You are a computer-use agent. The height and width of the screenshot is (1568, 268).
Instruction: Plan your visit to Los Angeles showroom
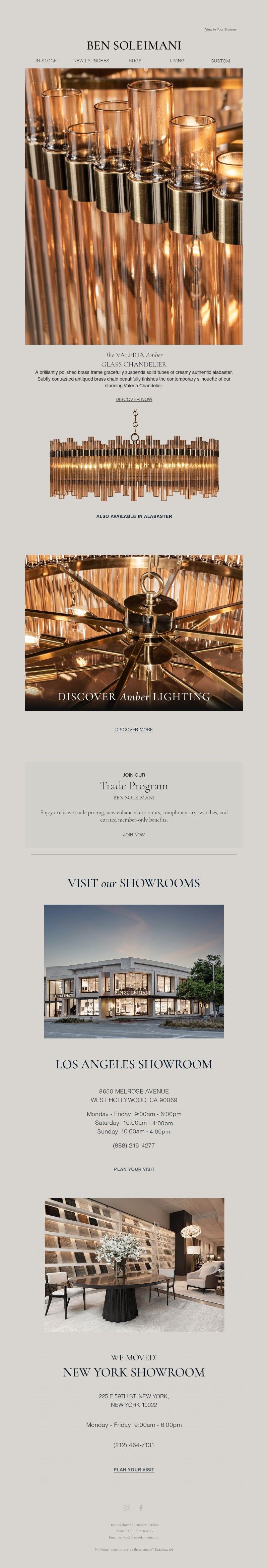(x=134, y=1169)
